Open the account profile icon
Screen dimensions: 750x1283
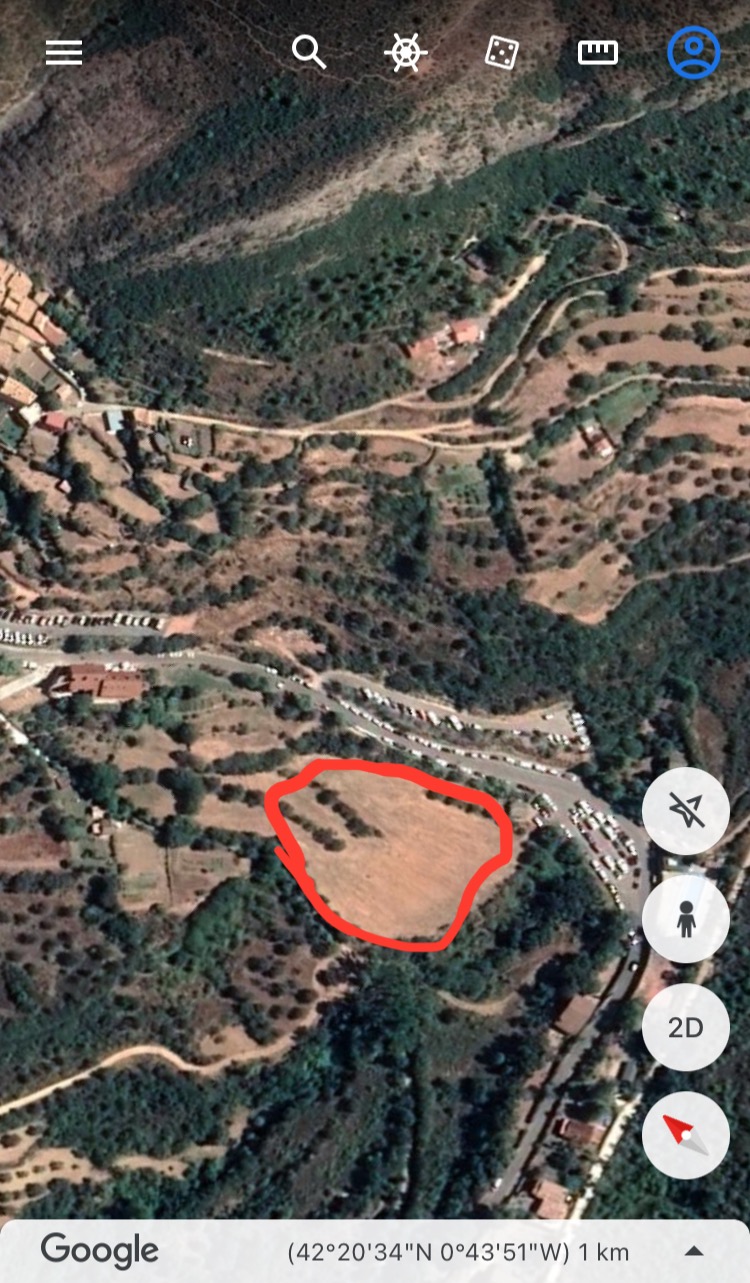[x=693, y=52]
